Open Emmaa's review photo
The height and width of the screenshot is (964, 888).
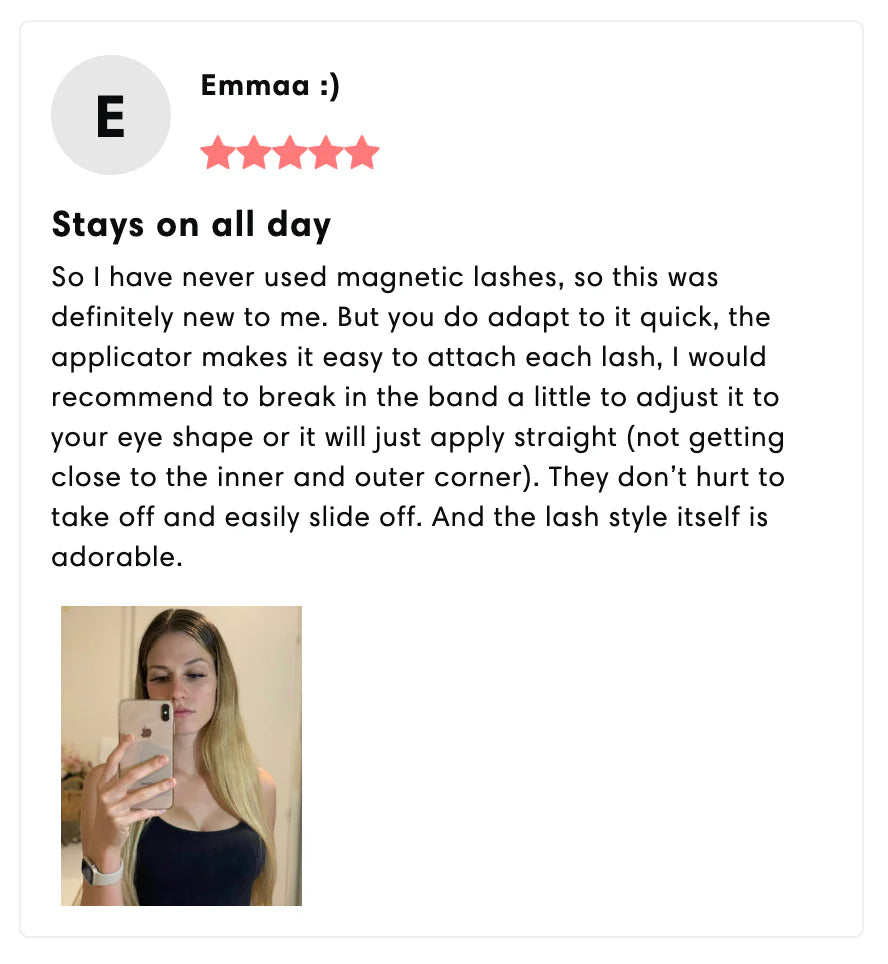(181, 755)
